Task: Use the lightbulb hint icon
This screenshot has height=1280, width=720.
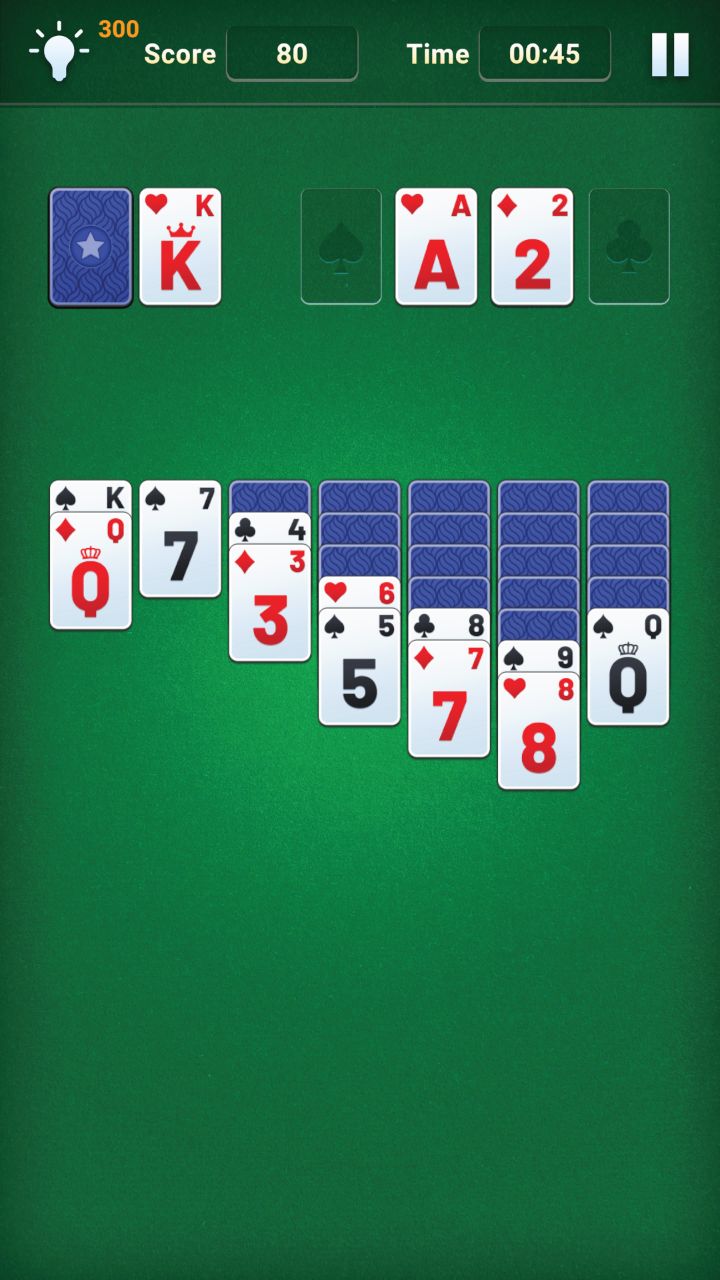Action: tap(58, 52)
